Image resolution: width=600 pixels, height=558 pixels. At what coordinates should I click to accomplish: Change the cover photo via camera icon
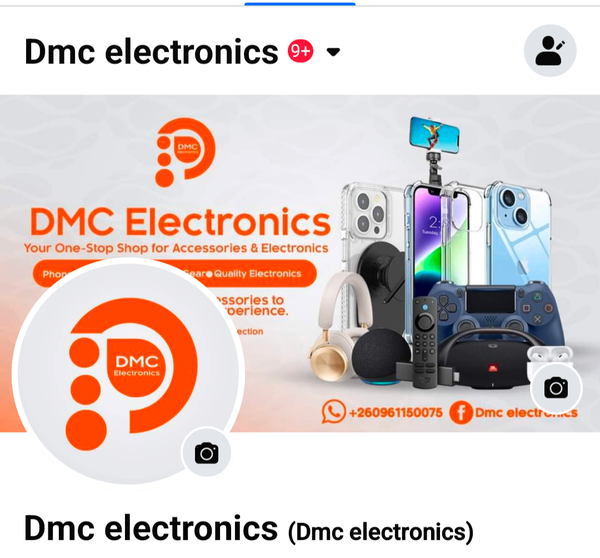pos(556,388)
